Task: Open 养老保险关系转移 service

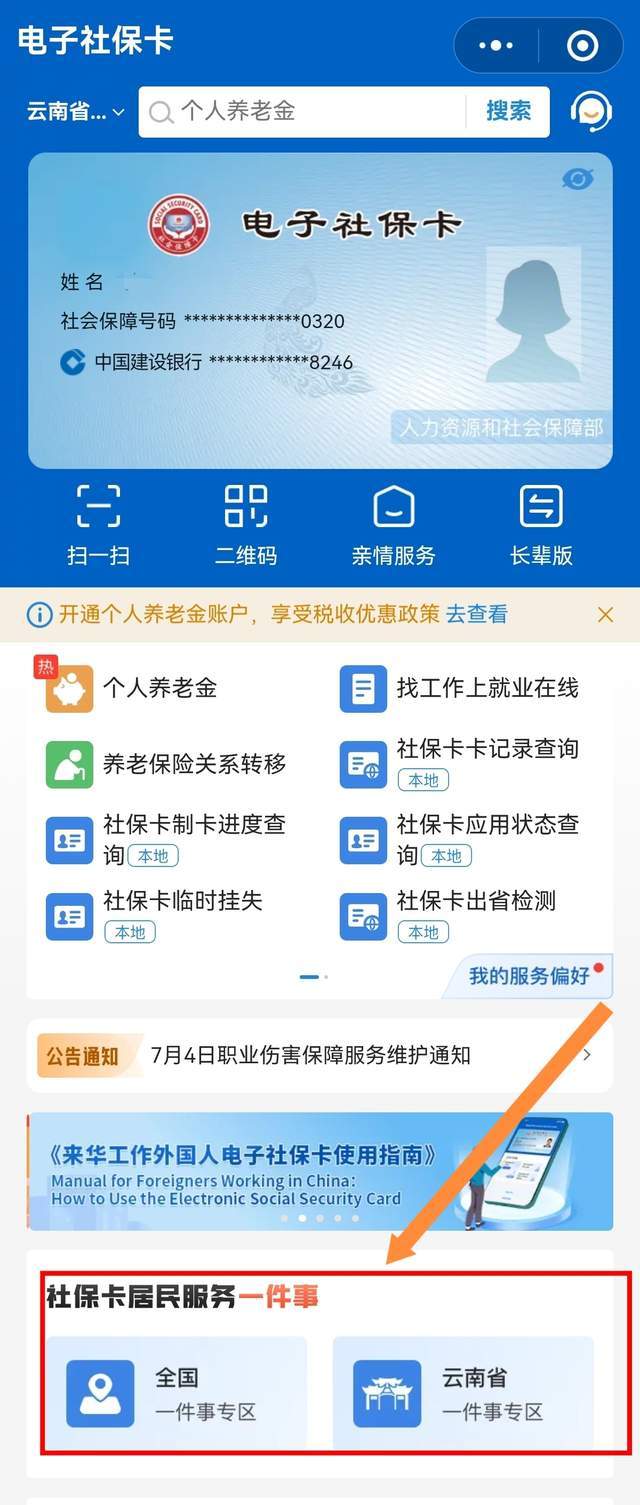Action: (x=166, y=764)
